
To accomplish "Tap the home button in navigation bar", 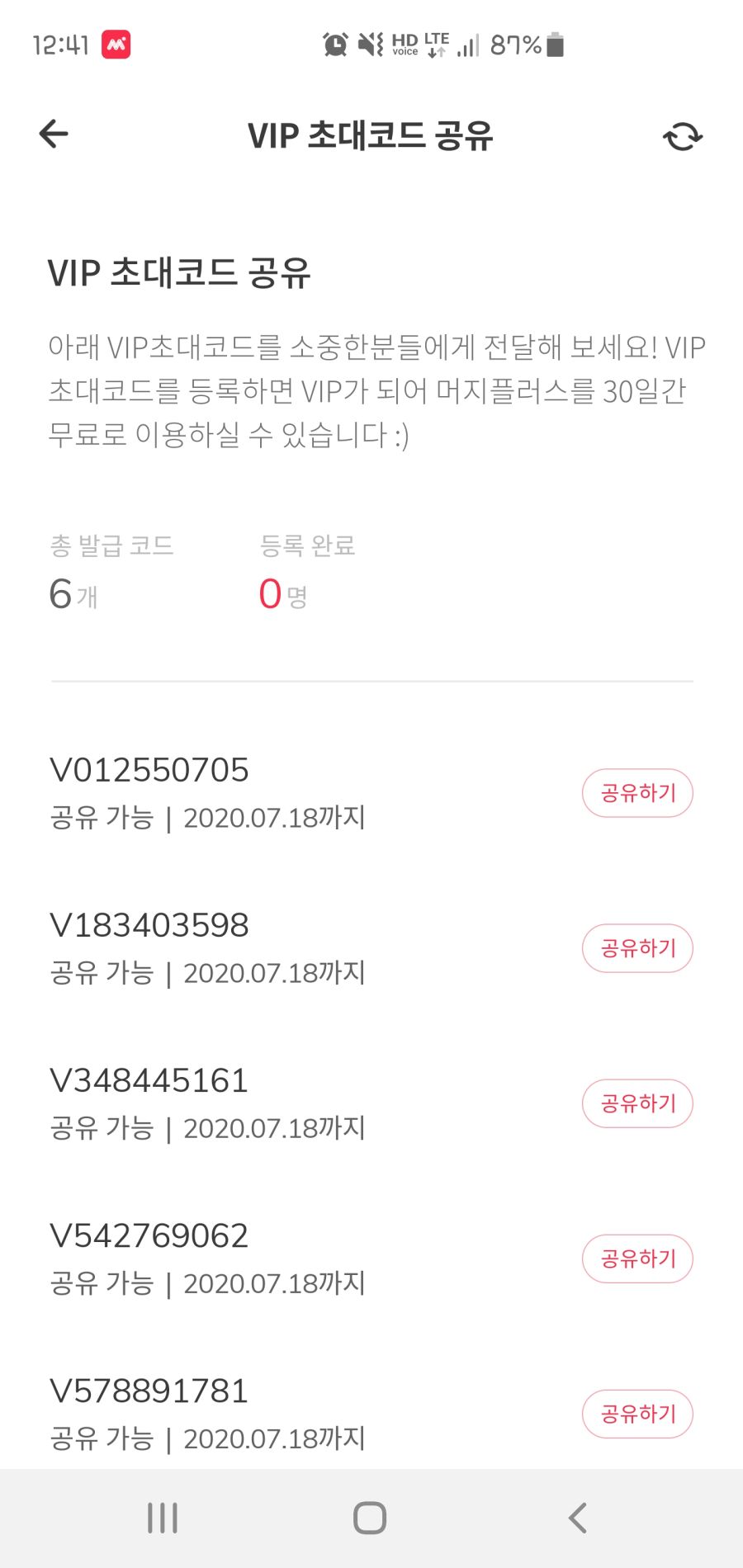I will [x=370, y=1515].
